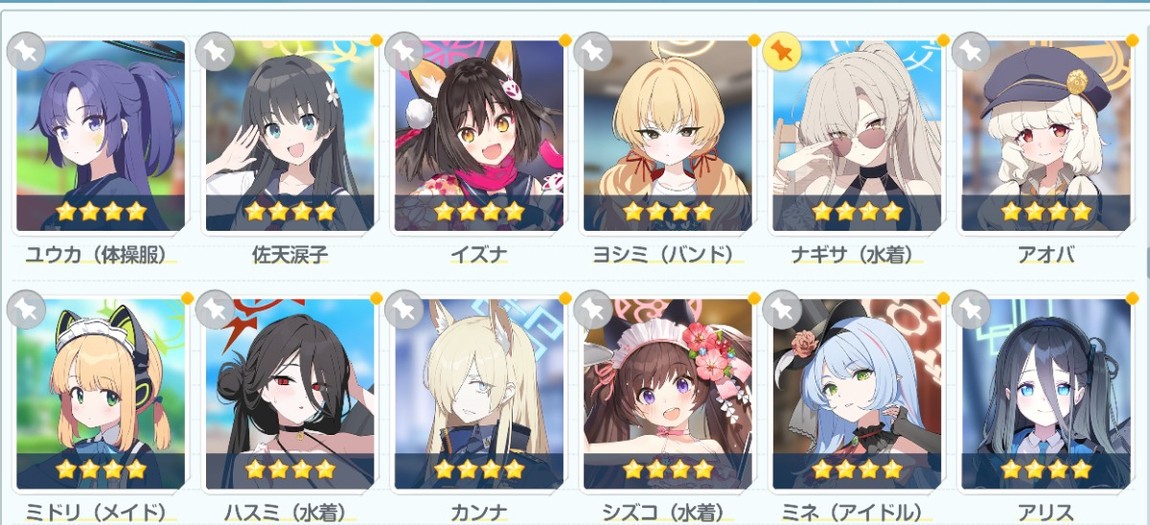Toggle the pin on アオバ
Screen dimensions: 1150x525
click(x=970, y=50)
